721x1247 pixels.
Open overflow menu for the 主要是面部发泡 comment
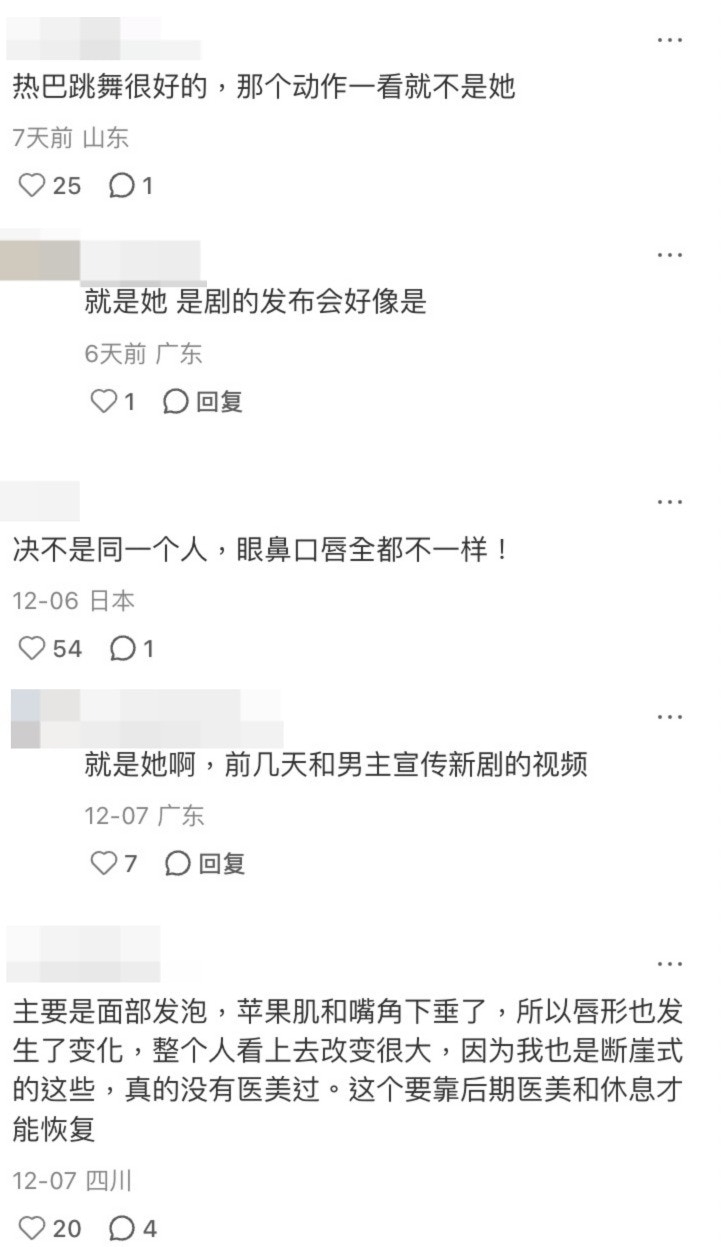pyautogui.click(x=669, y=964)
